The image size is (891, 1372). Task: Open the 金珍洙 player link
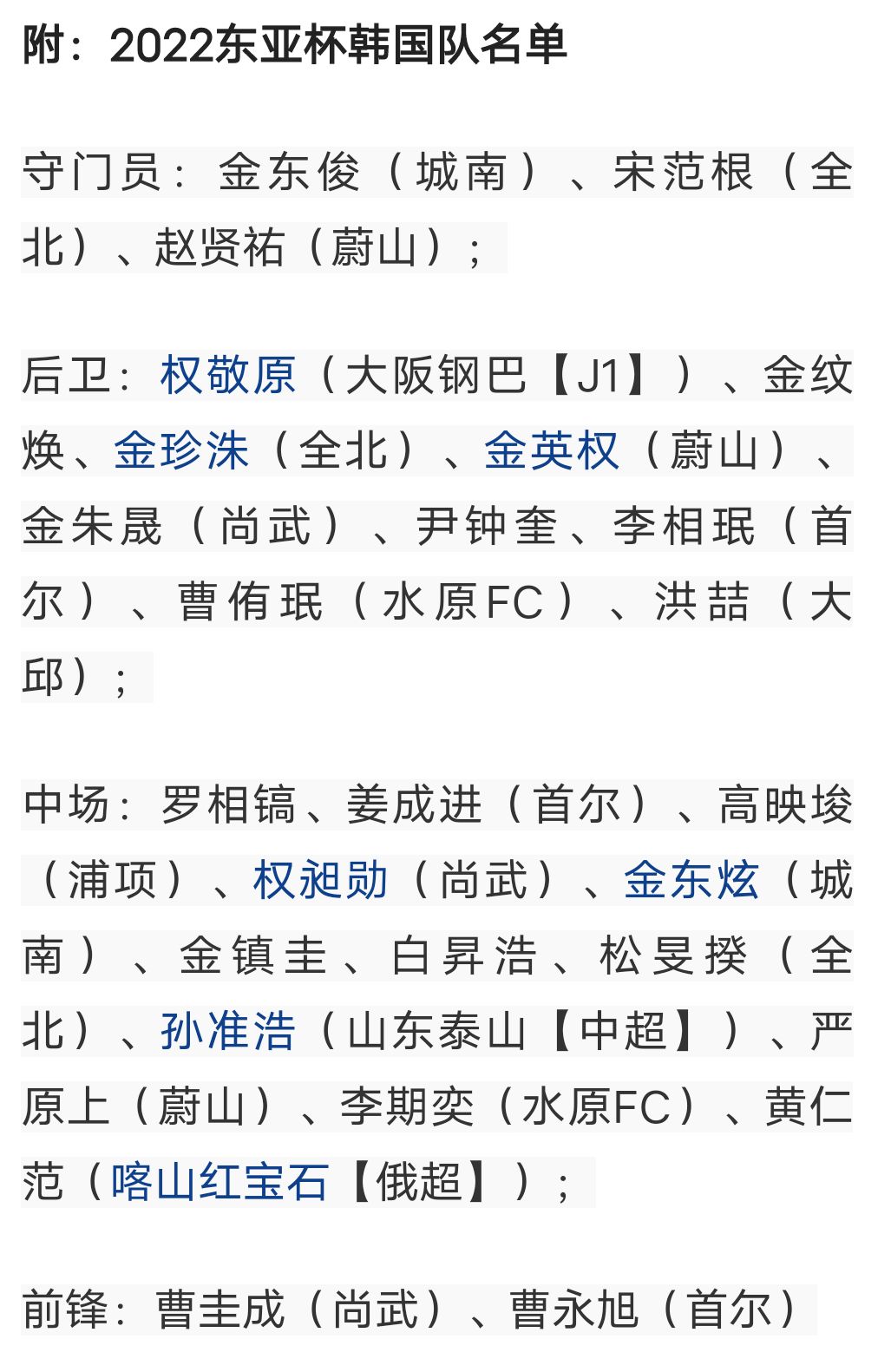[x=181, y=451]
